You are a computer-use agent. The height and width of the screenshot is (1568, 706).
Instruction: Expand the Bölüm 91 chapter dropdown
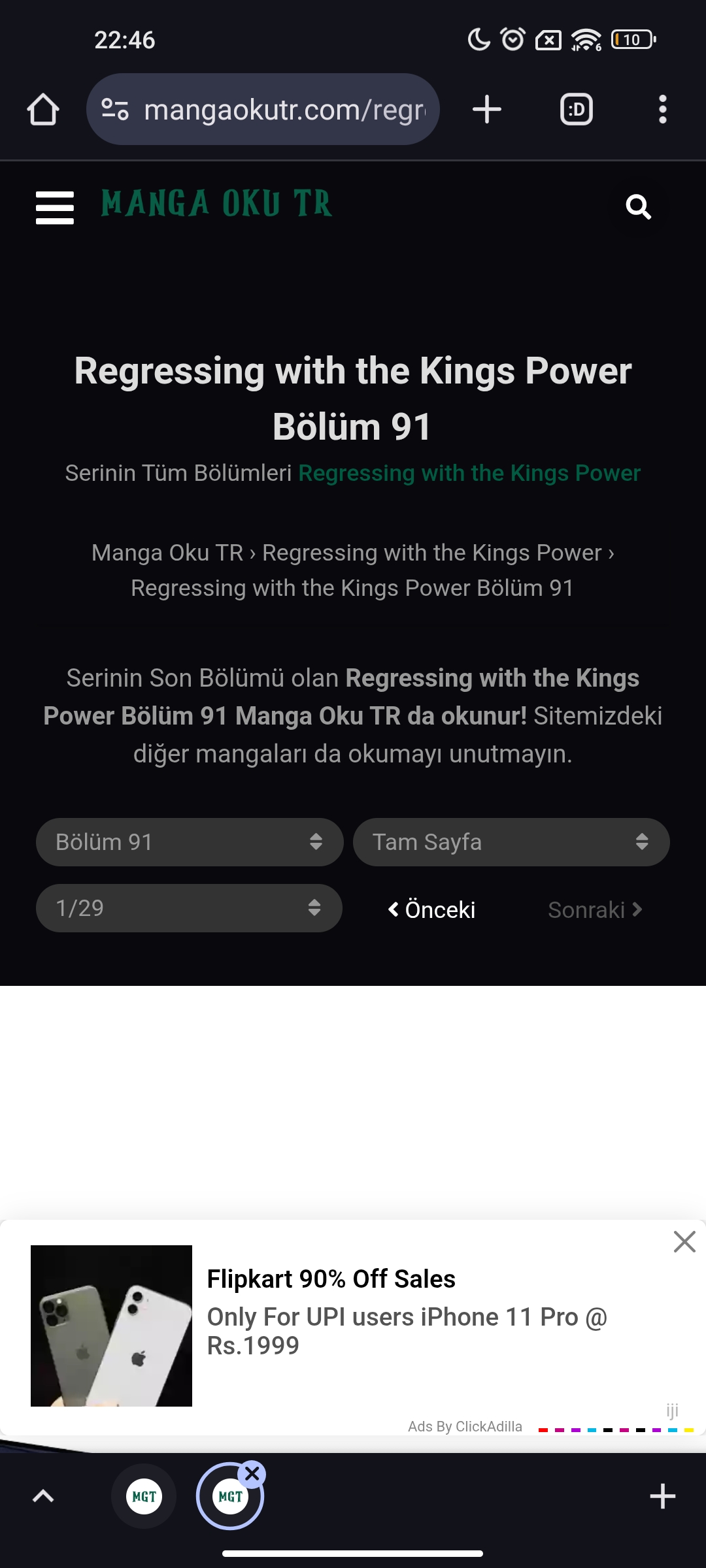click(190, 842)
